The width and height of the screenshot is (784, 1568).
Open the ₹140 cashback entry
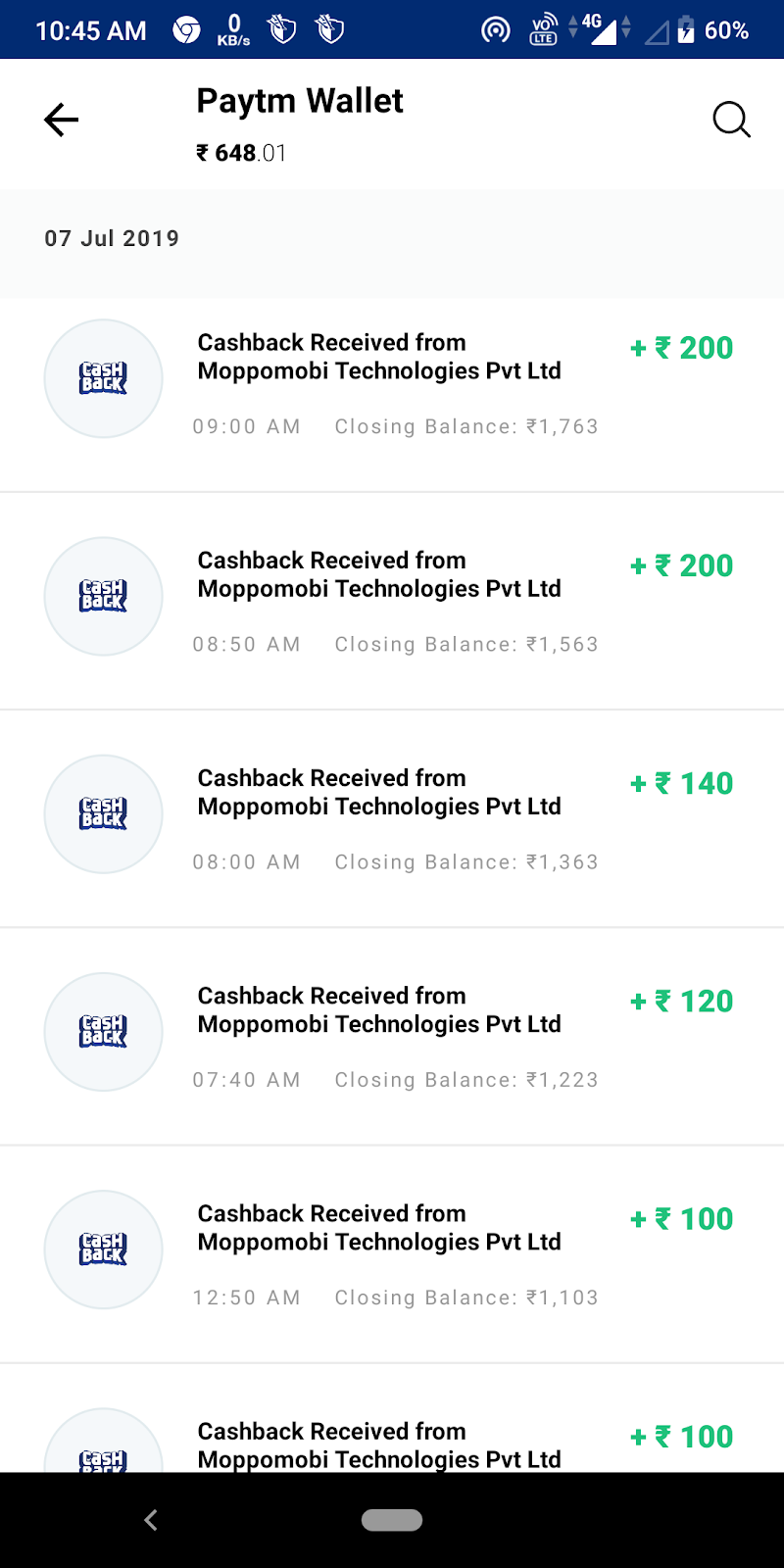392,817
